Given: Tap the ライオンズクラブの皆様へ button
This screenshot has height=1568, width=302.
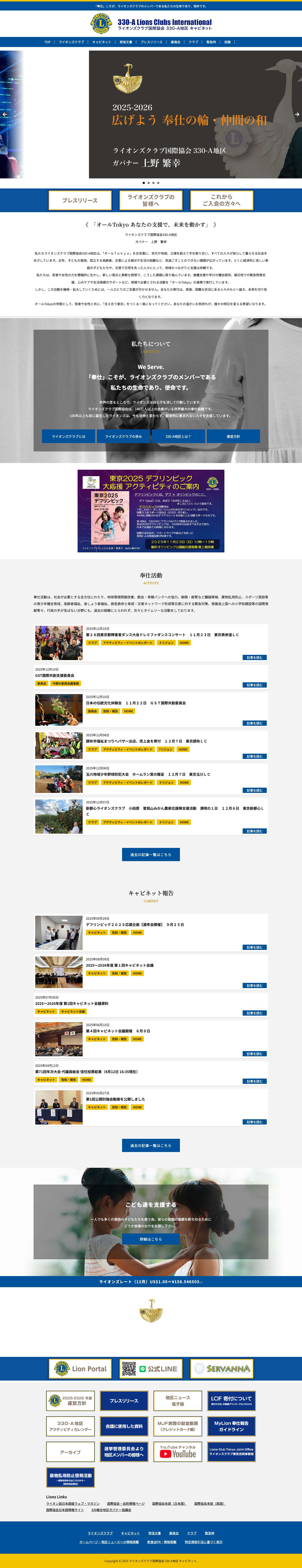Looking at the screenshot, I should click(x=151, y=200).
